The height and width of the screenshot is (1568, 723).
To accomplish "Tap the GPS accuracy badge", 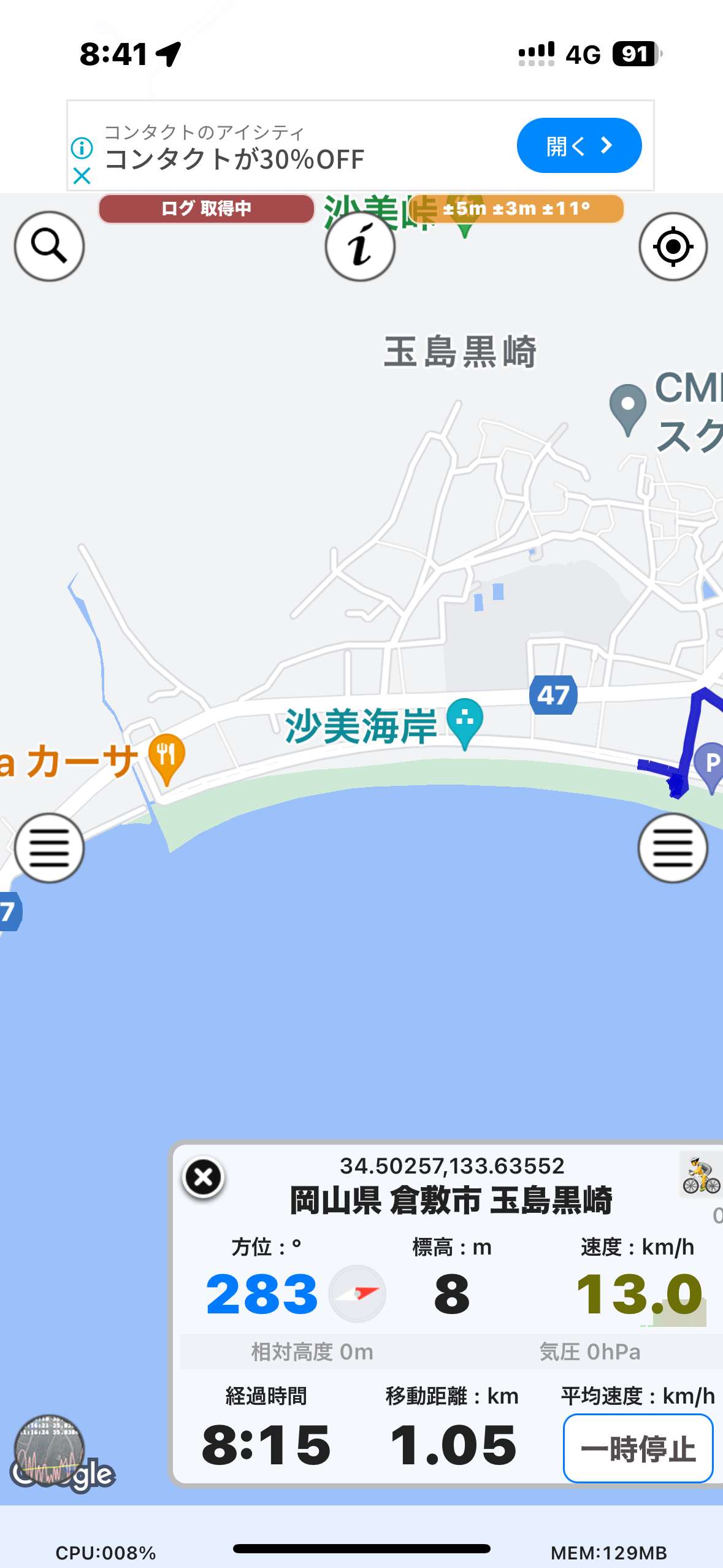I will [x=516, y=209].
